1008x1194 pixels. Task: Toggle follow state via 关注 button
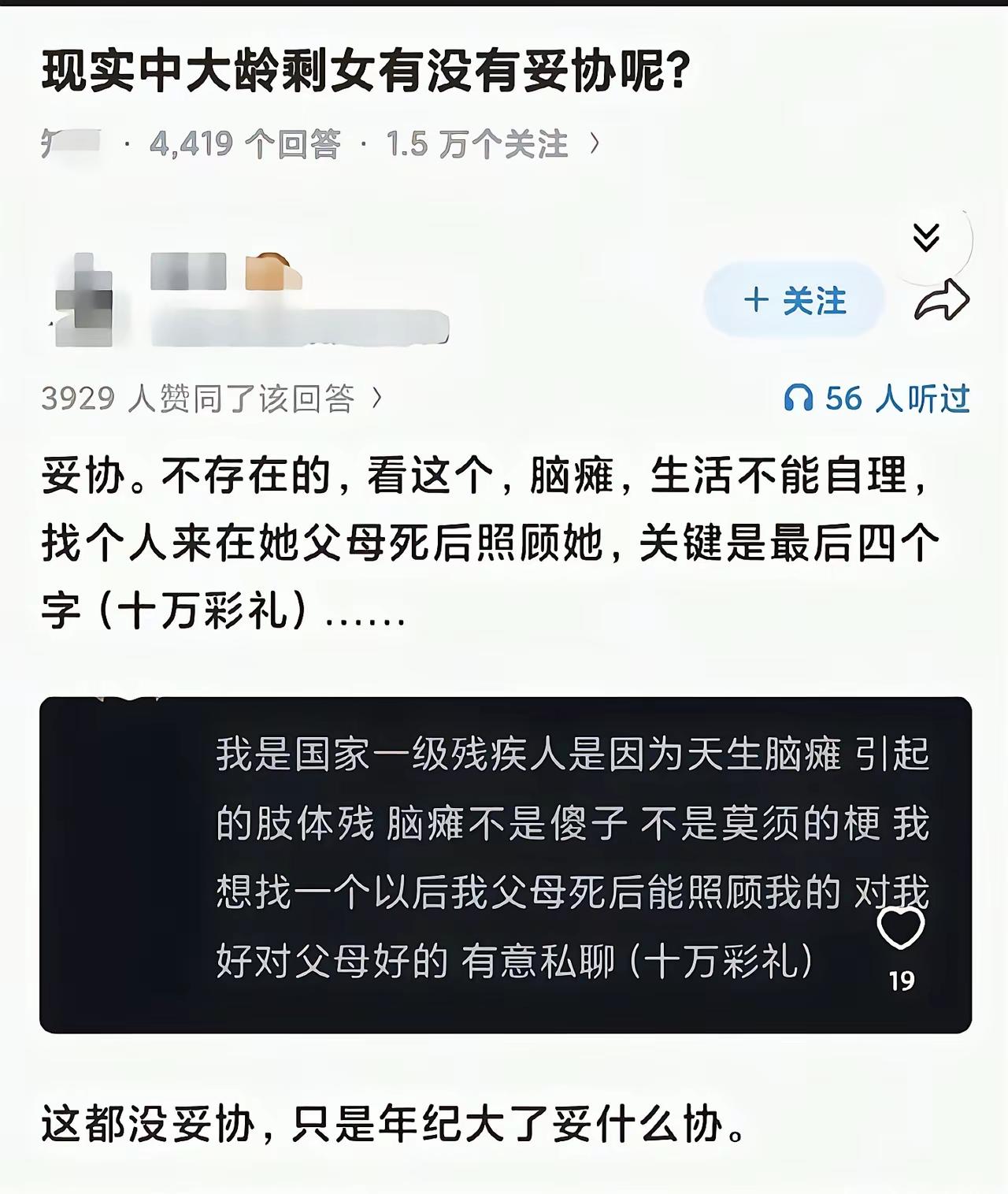tap(794, 301)
